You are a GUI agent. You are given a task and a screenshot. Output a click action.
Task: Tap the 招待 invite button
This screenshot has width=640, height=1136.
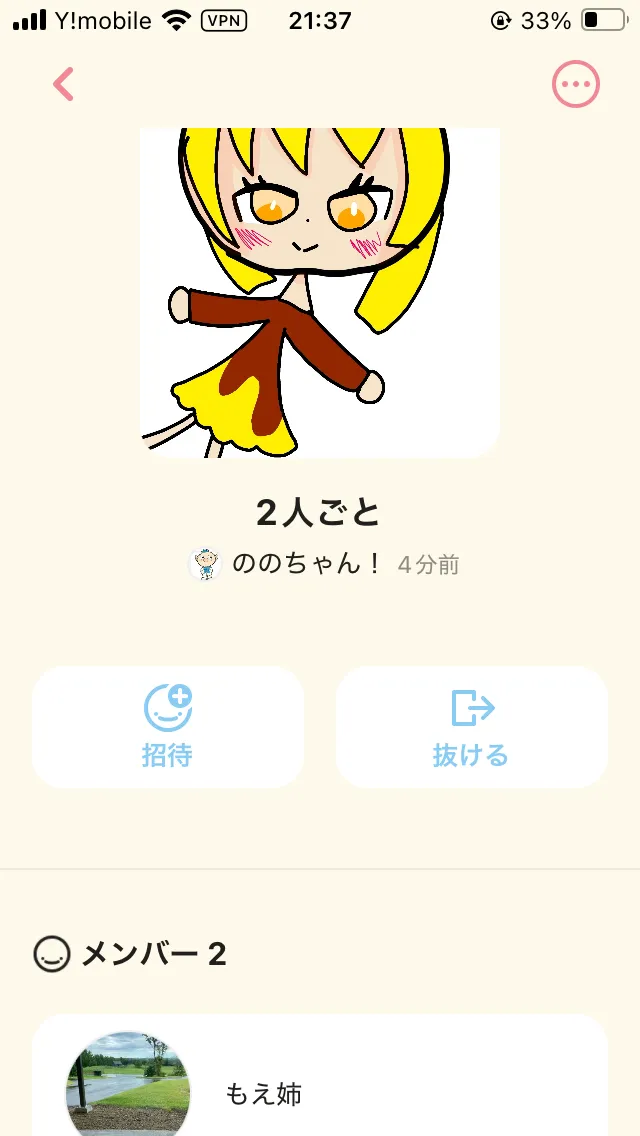[x=168, y=727]
